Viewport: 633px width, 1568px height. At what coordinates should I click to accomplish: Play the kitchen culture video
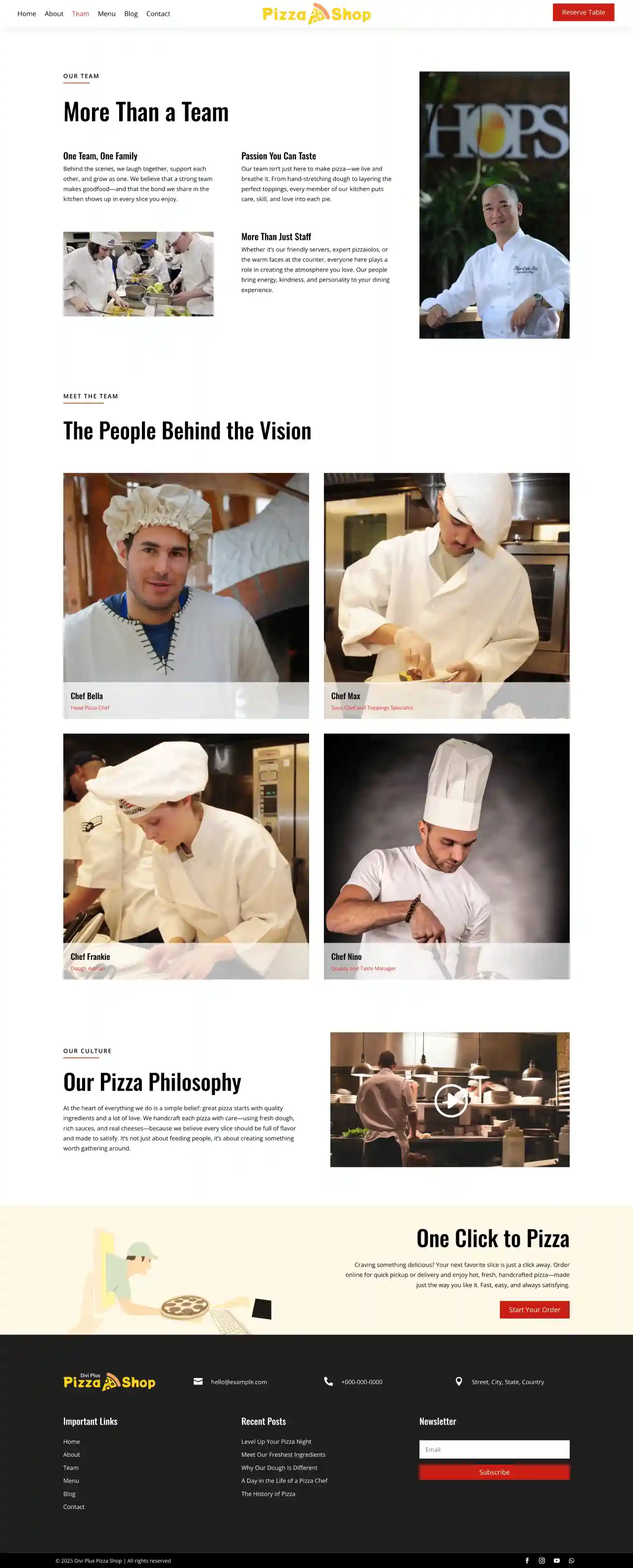pos(451,1100)
